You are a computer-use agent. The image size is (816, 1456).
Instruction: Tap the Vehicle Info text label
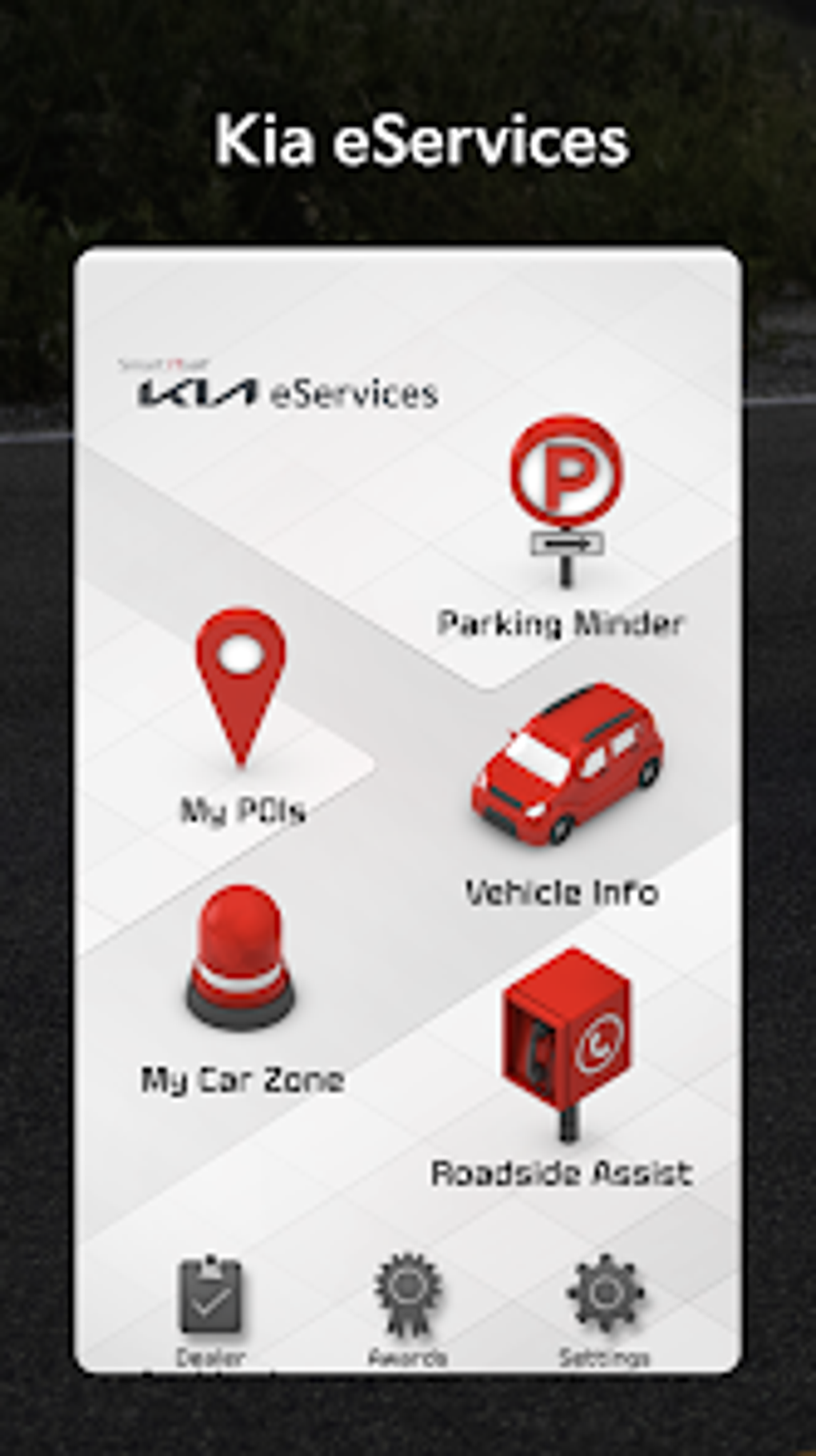(x=562, y=891)
